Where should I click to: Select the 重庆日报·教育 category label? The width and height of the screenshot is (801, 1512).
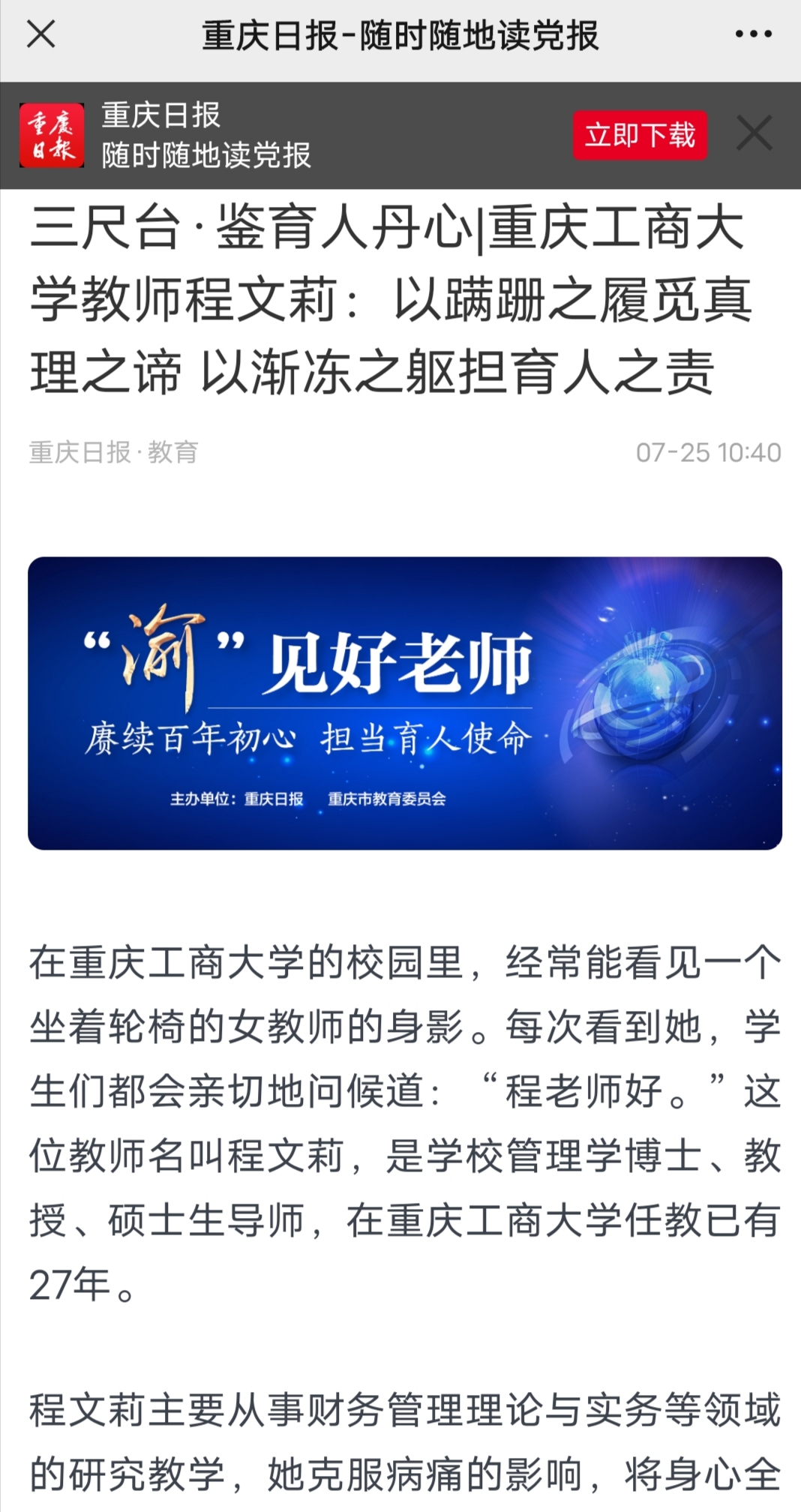(x=114, y=451)
